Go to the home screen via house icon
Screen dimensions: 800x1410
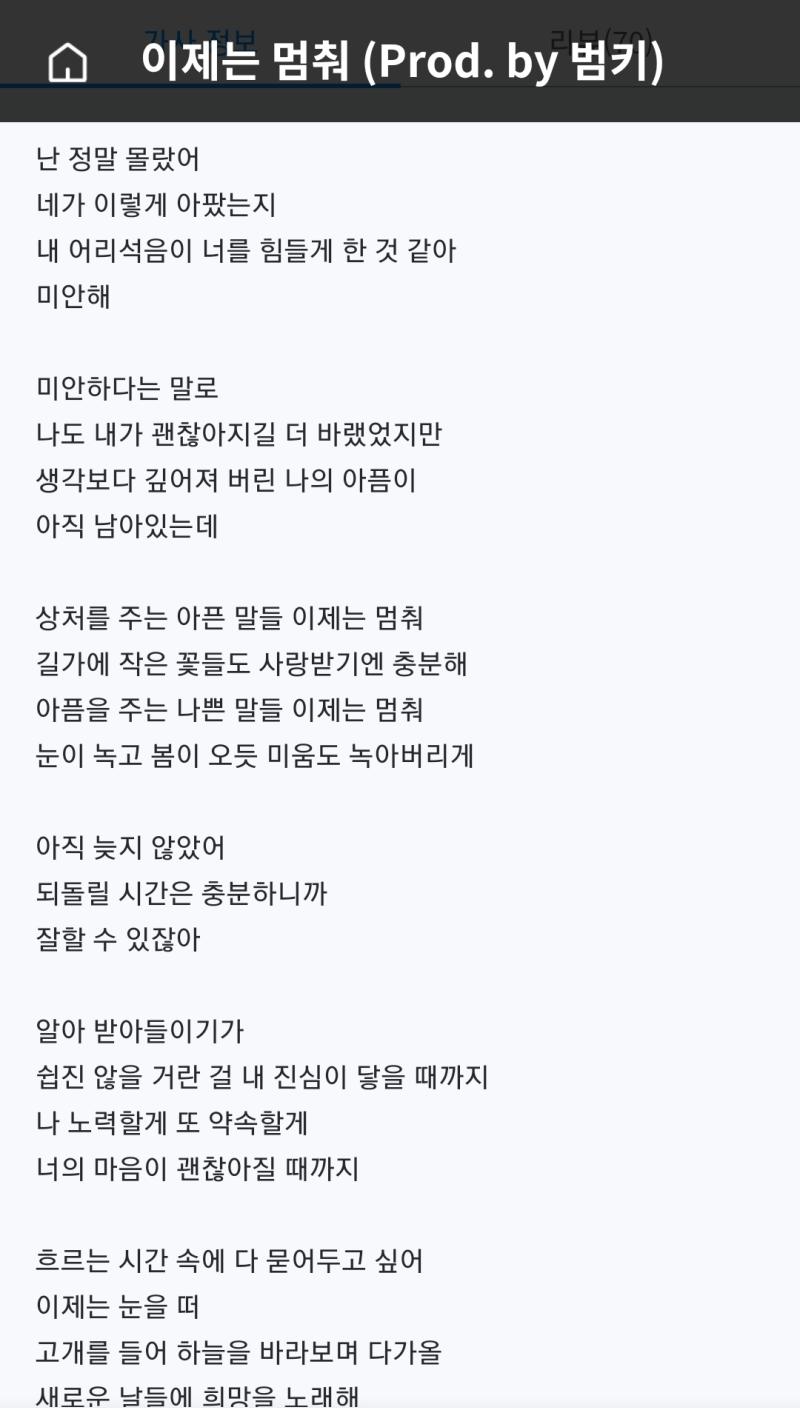[x=67, y=63]
